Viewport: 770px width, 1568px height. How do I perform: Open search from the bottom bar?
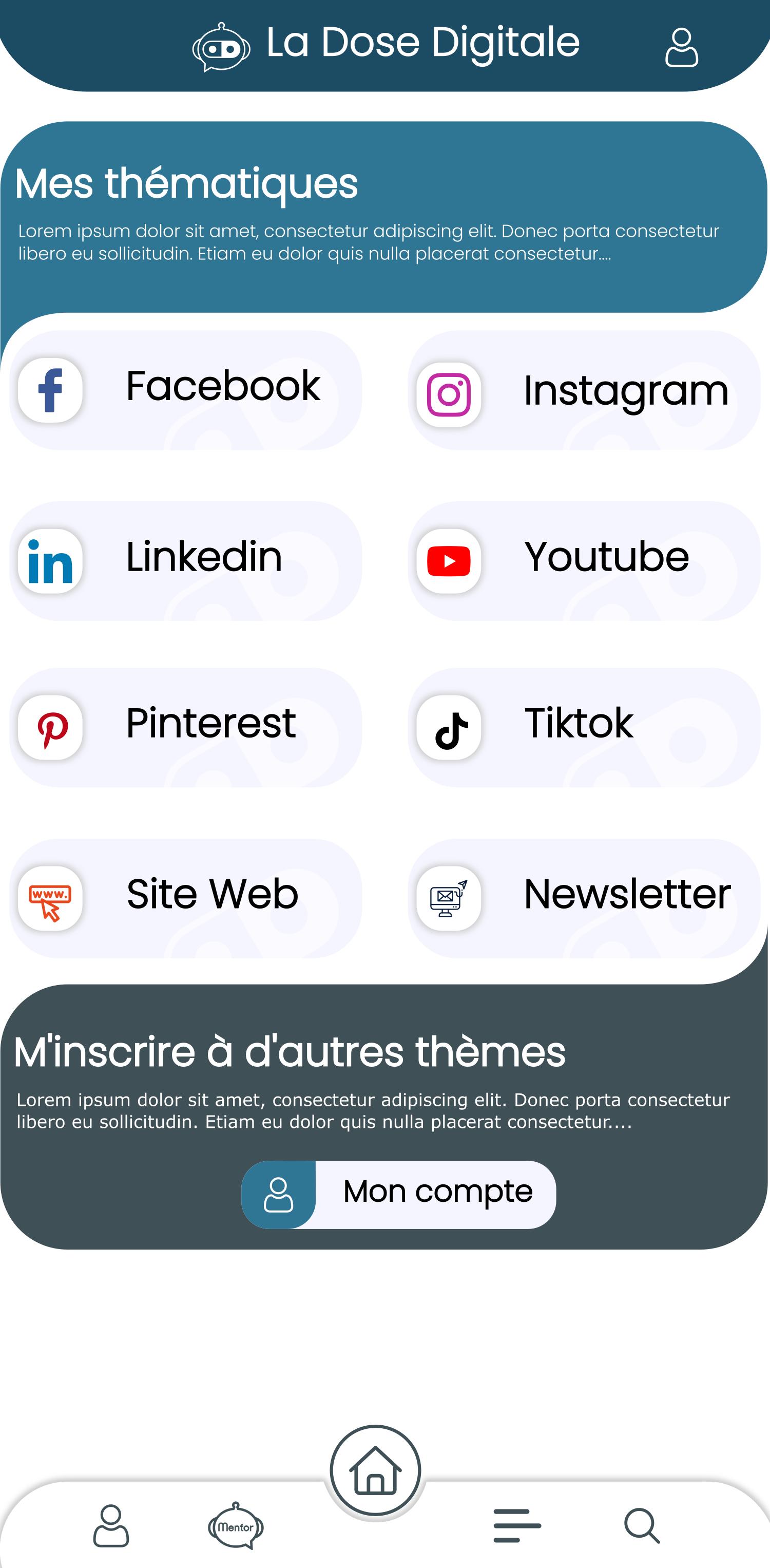coord(642,1525)
